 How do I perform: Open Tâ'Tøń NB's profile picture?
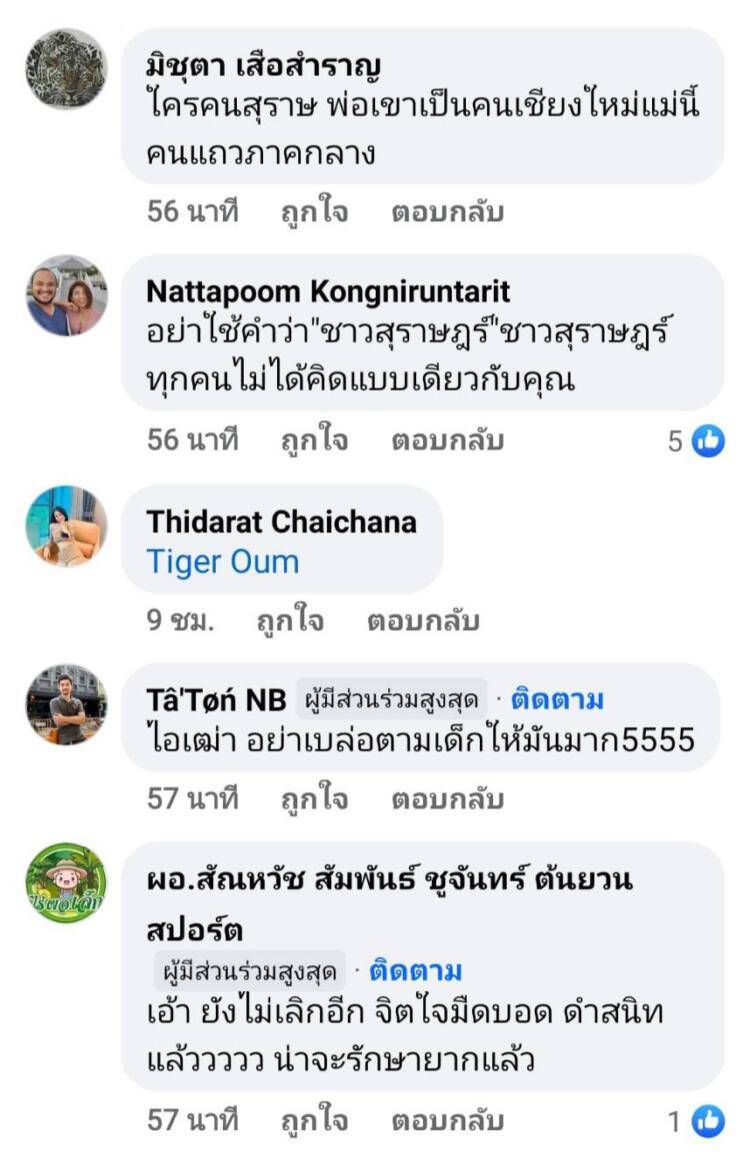[x=66, y=705]
